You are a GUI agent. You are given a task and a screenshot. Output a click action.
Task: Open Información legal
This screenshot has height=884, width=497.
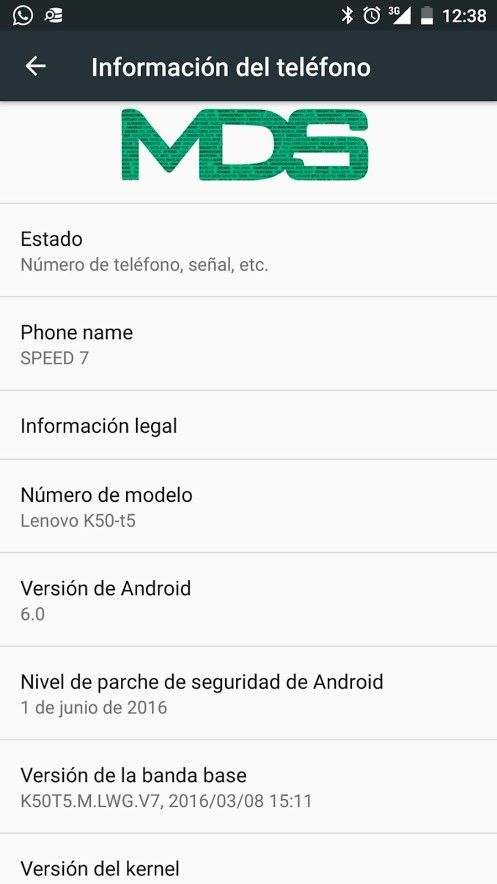click(248, 425)
